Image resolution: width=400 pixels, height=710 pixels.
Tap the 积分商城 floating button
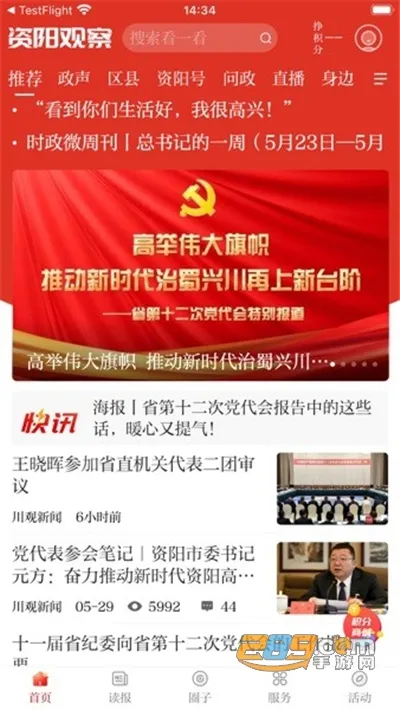(x=362, y=626)
